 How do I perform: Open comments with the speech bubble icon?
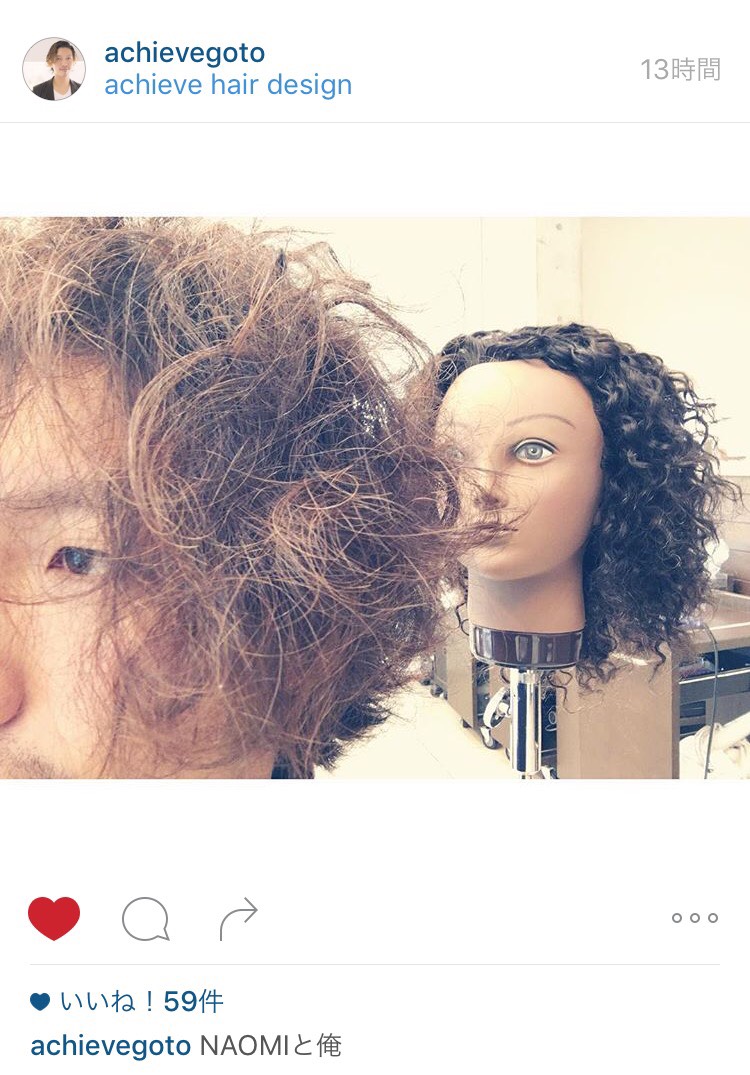[145, 919]
